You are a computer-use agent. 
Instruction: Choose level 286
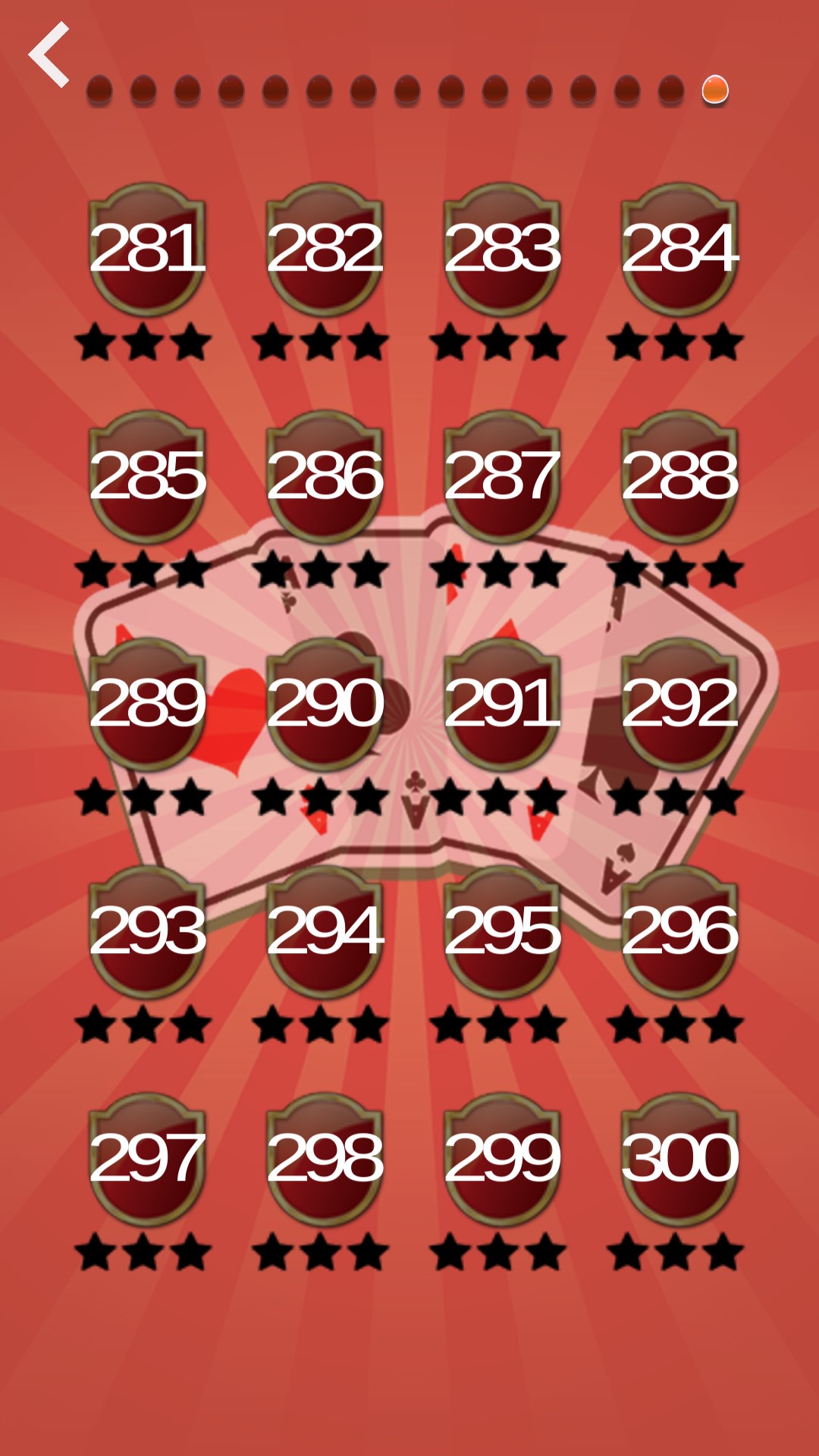pos(325,476)
